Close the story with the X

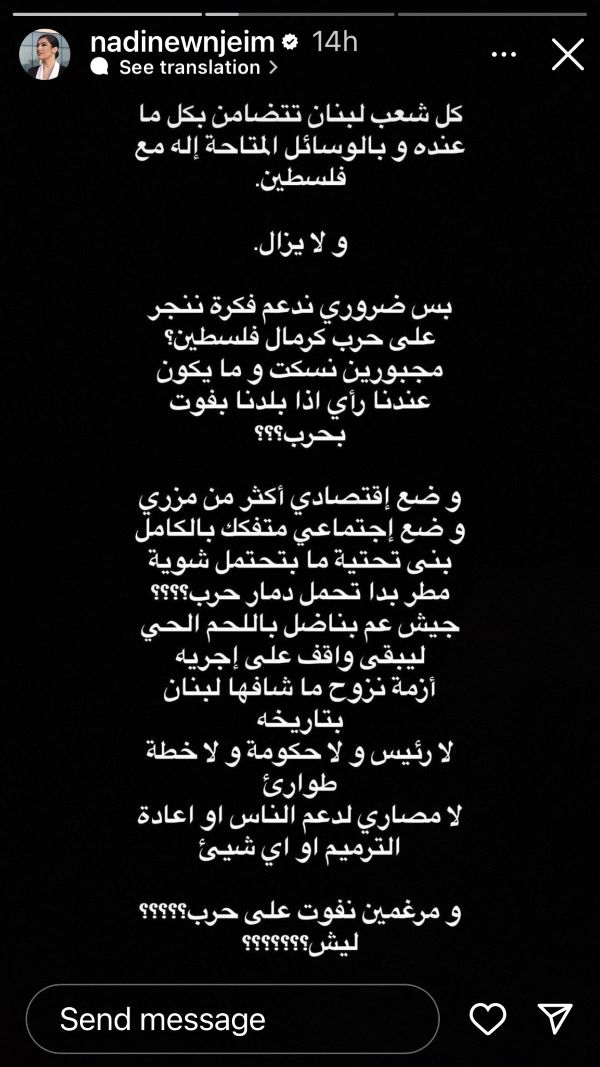tap(568, 54)
